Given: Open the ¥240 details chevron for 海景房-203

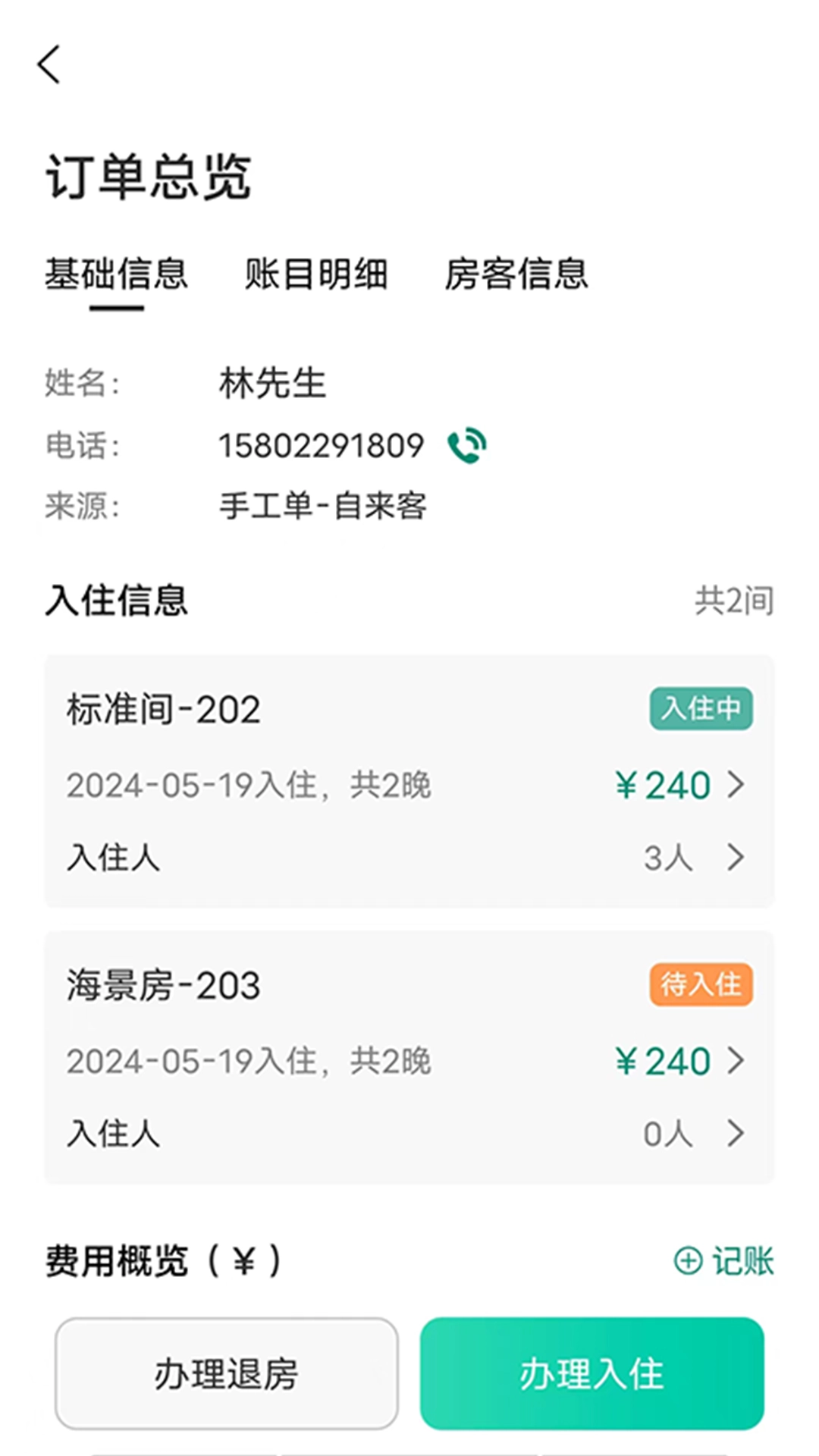Looking at the screenshot, I should (736, 1060).
